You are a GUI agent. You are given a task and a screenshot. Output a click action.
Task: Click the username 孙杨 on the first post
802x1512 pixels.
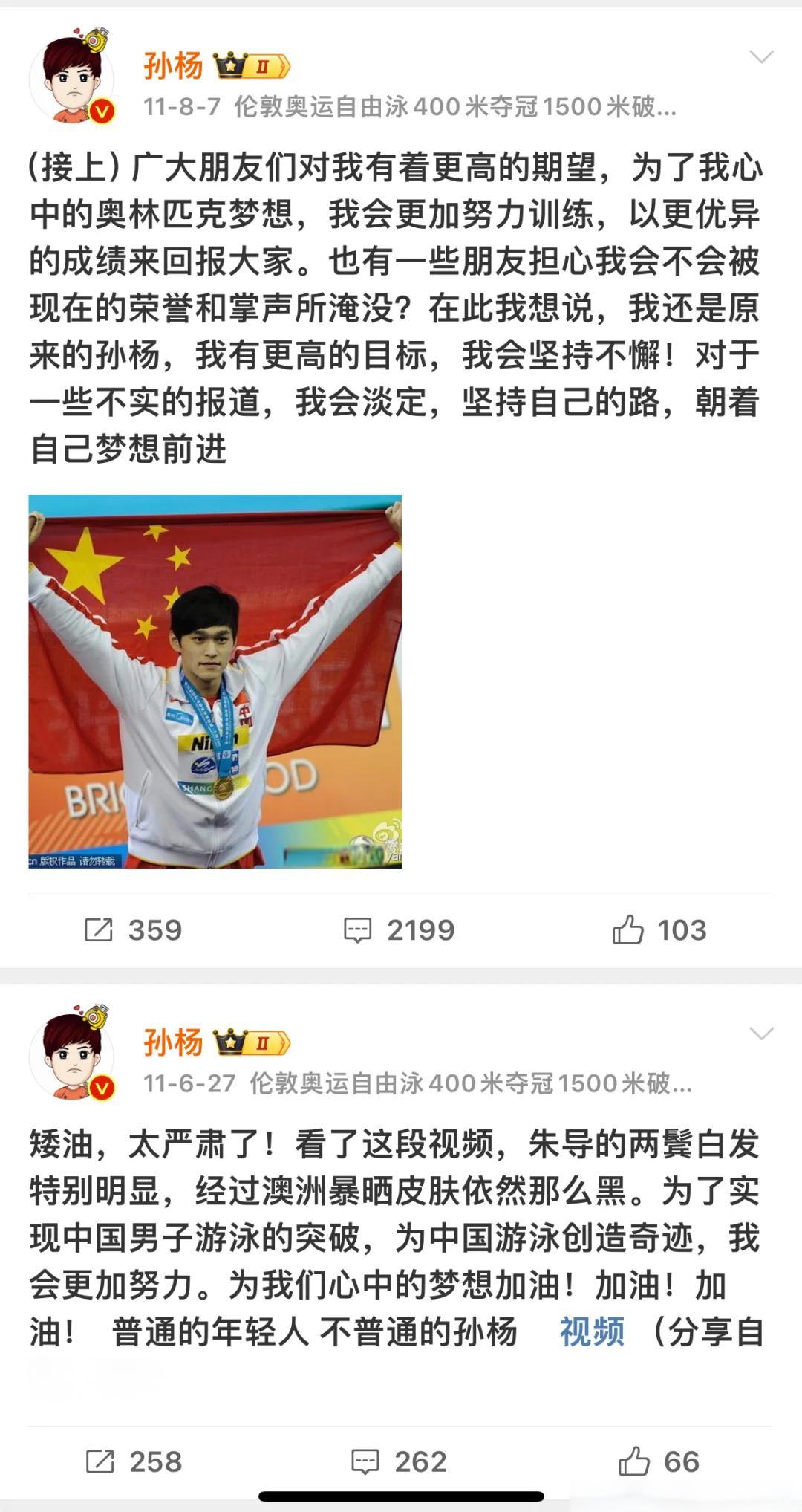(x=172, y=65)
